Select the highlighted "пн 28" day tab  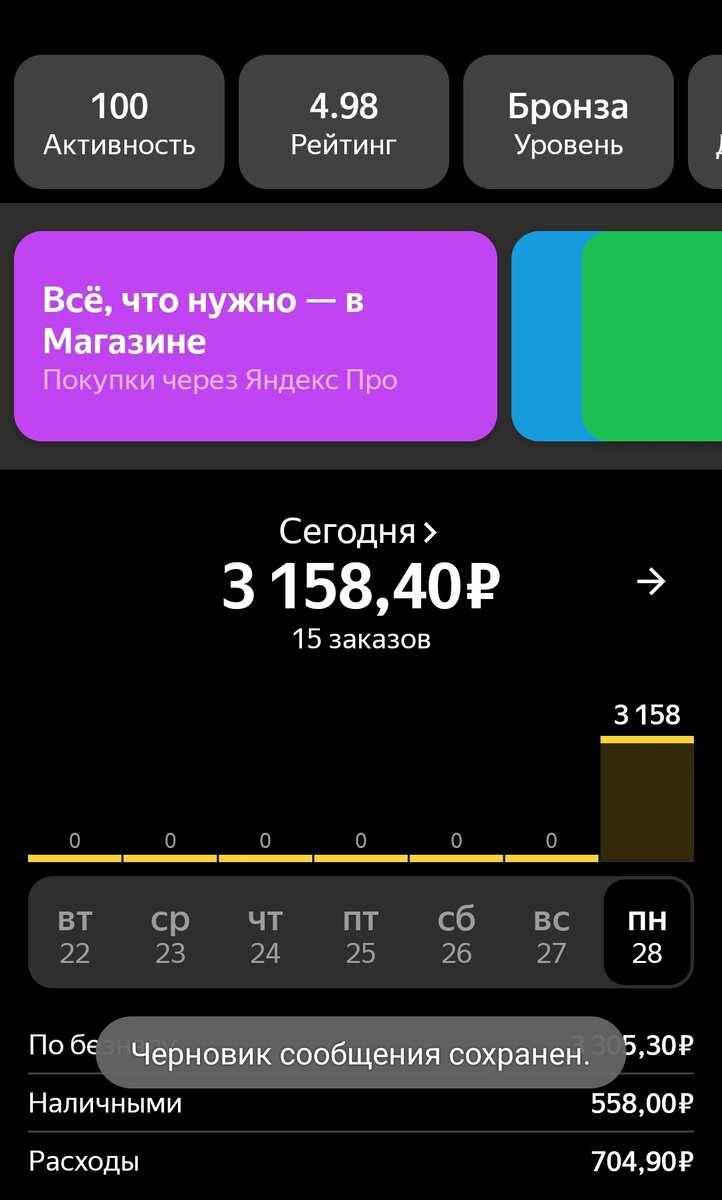646,932
